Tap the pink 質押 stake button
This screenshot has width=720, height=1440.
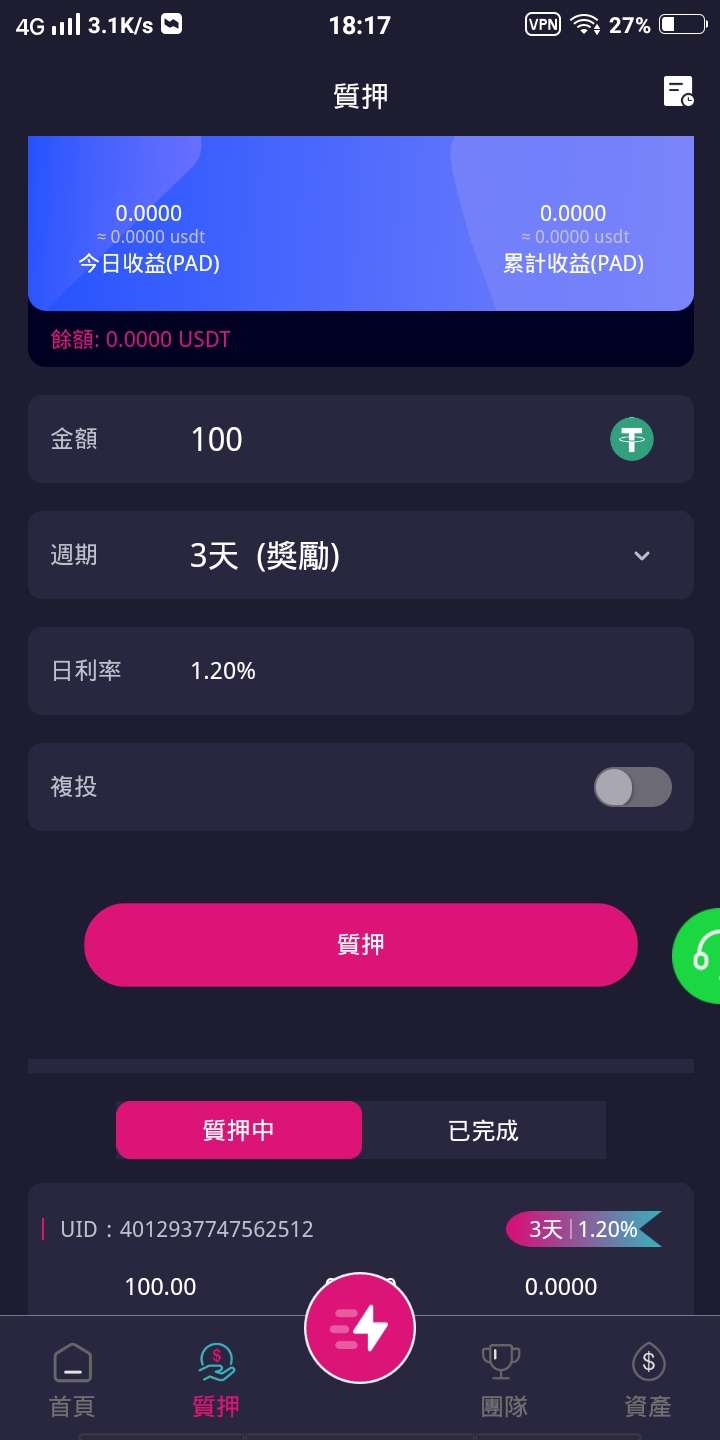tap(360, 945)
